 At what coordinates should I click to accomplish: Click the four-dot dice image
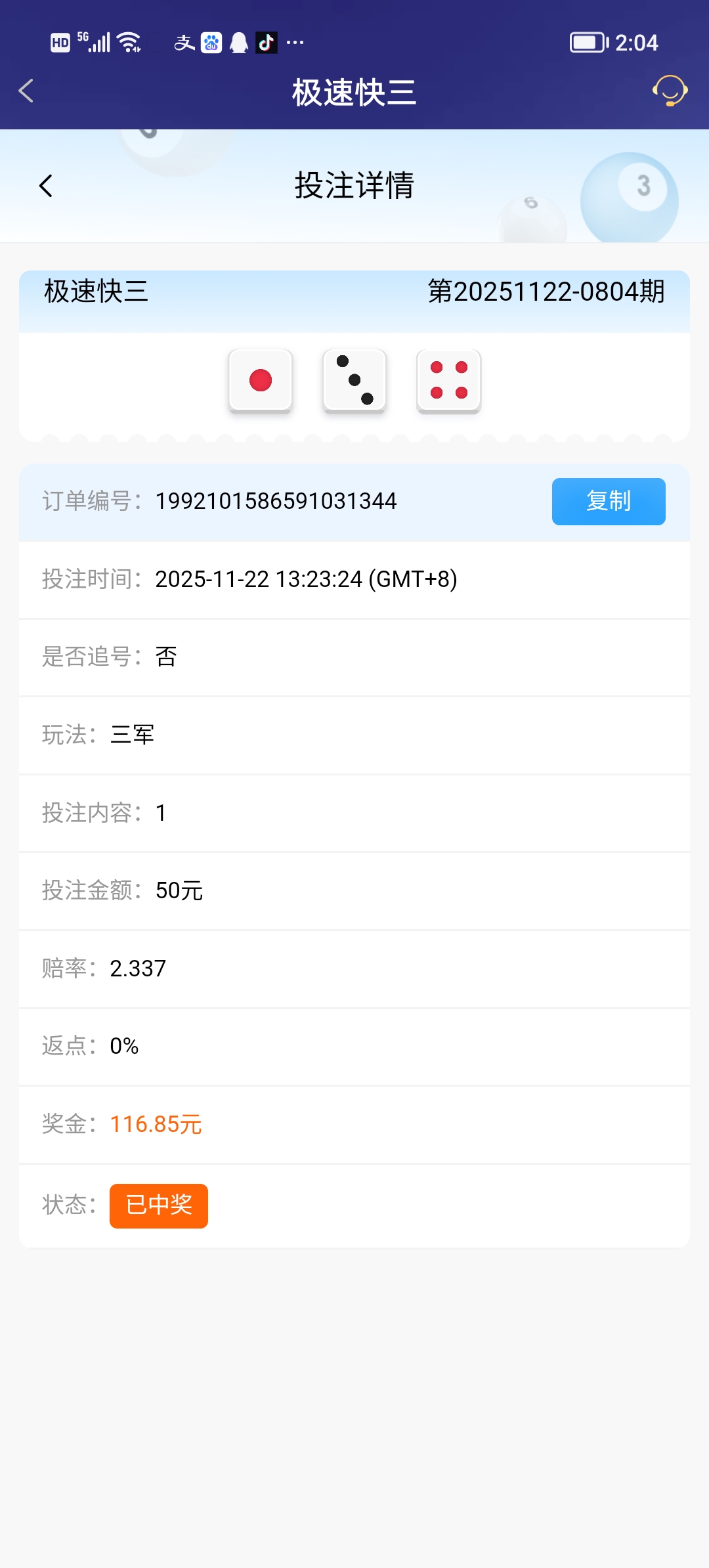click(449, 381)
